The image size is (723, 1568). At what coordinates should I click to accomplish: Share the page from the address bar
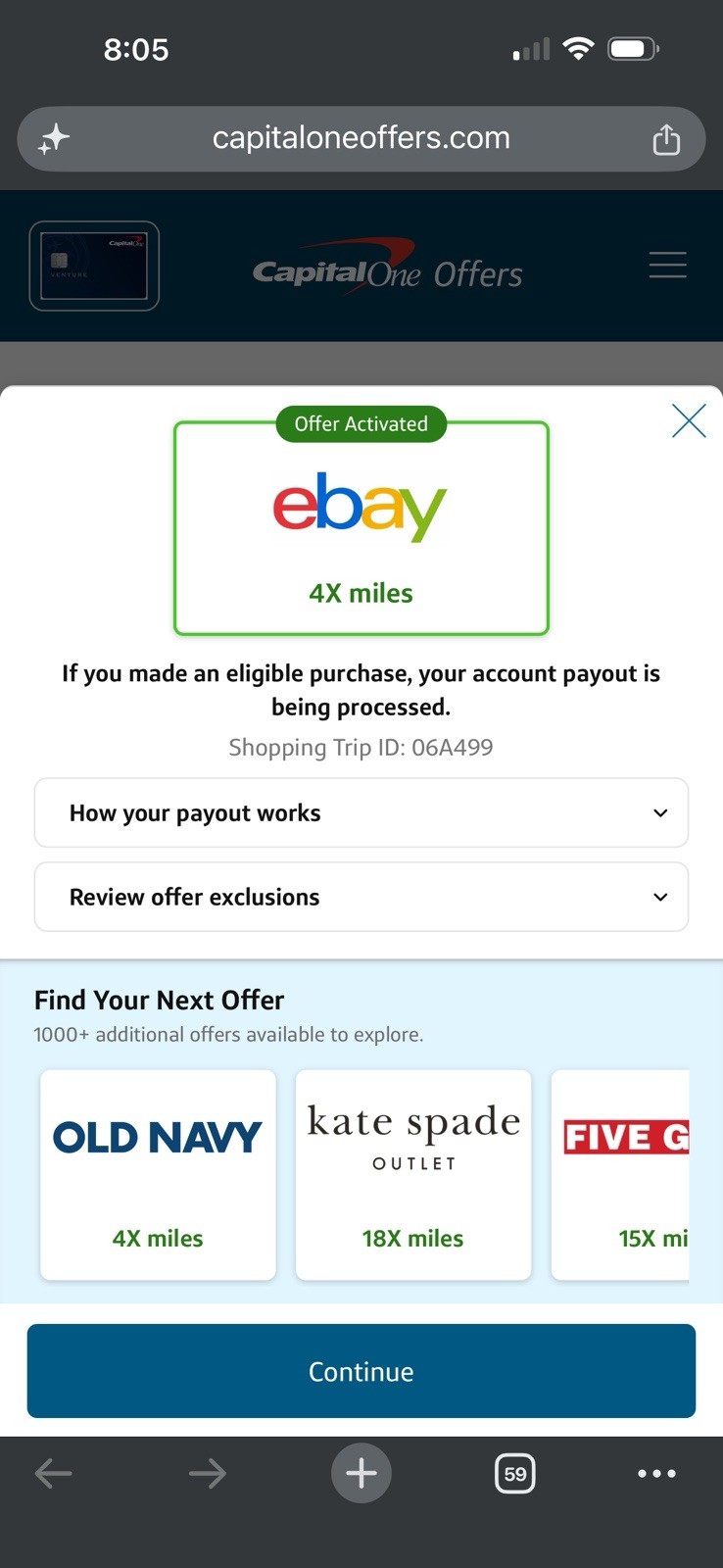[666, 139]
